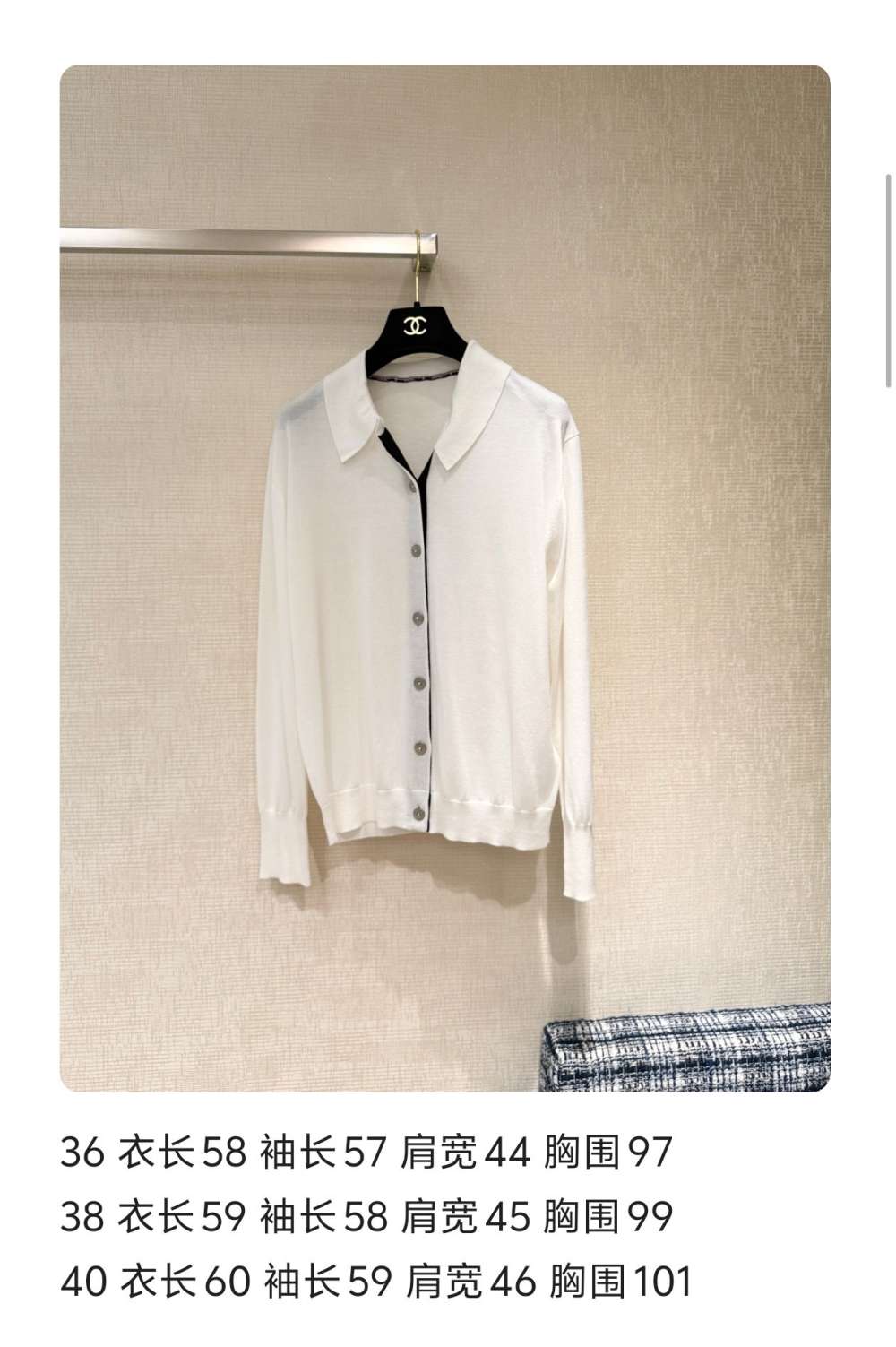Open the white cardigan product photo
This screenshot has width=896, height=1347.
pos(444,578)
